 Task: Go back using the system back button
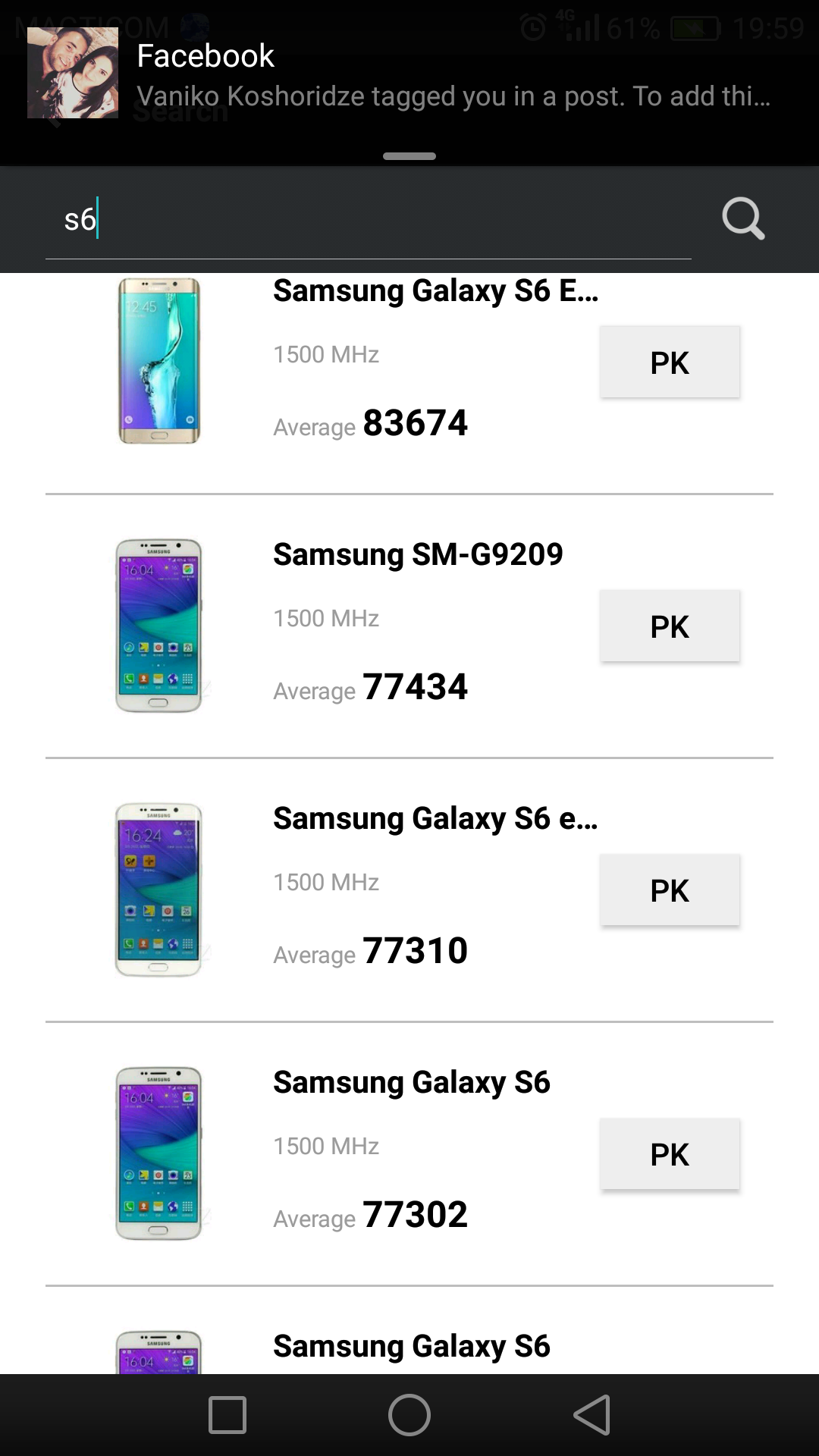(592, 1414)
